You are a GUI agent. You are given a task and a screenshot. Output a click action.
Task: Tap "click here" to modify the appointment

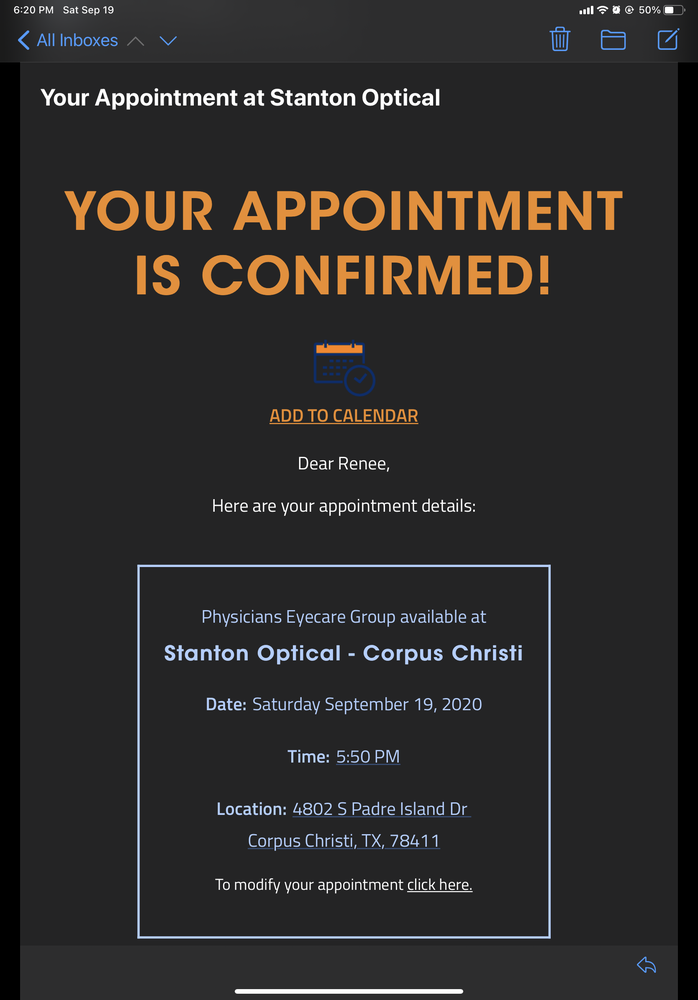[x=439, y=885]
